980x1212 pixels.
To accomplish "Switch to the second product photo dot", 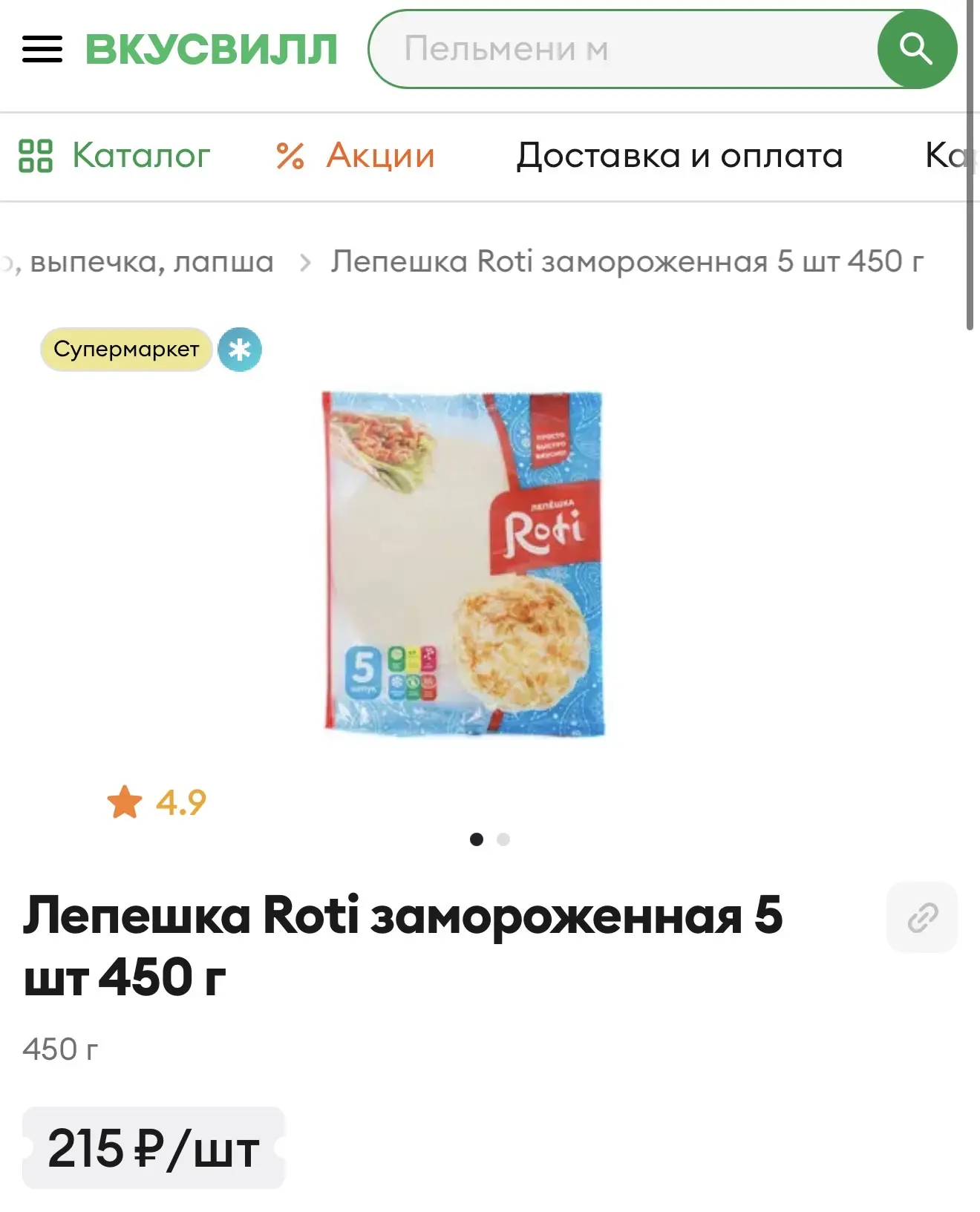I will (x=503, y=839).
